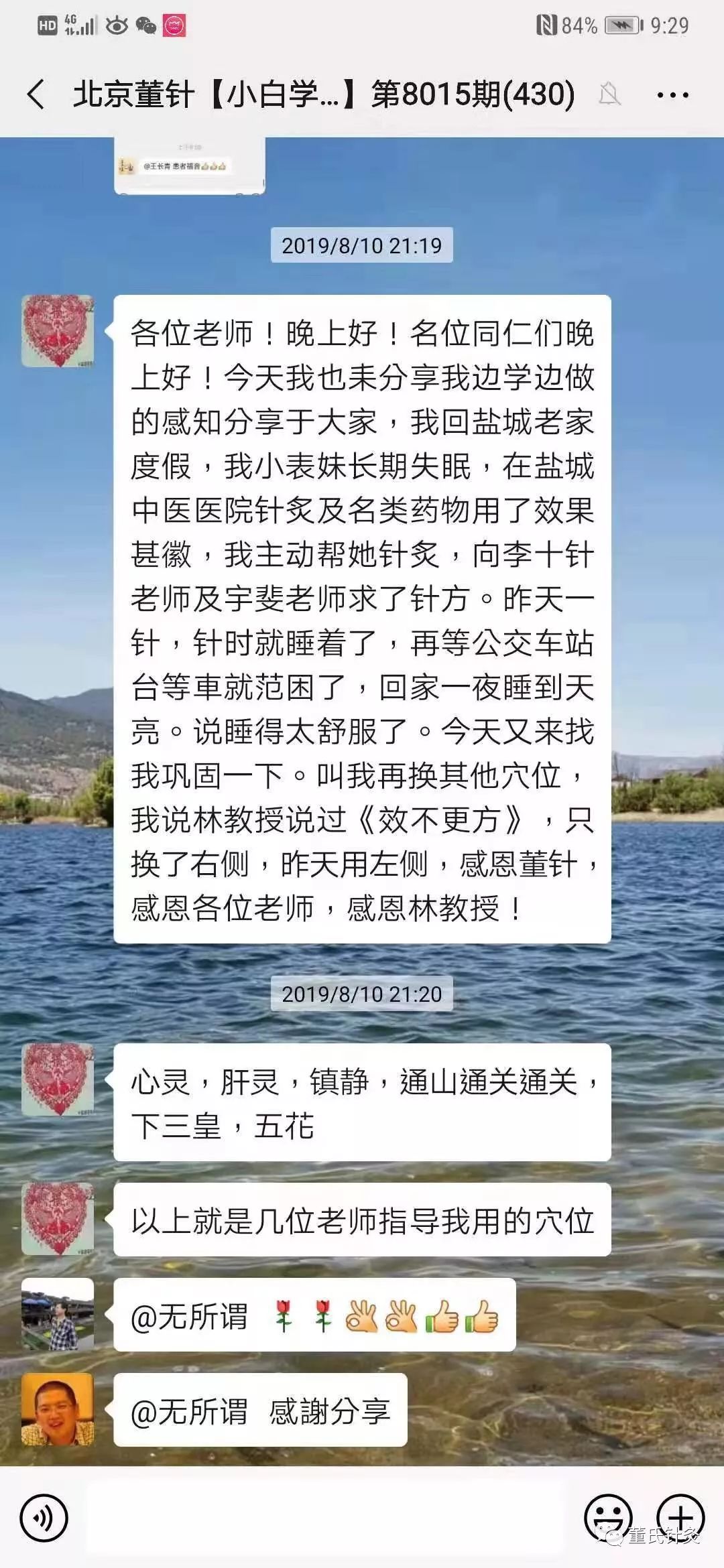Open avatar of sender with flower emojis

point(58,1315)
